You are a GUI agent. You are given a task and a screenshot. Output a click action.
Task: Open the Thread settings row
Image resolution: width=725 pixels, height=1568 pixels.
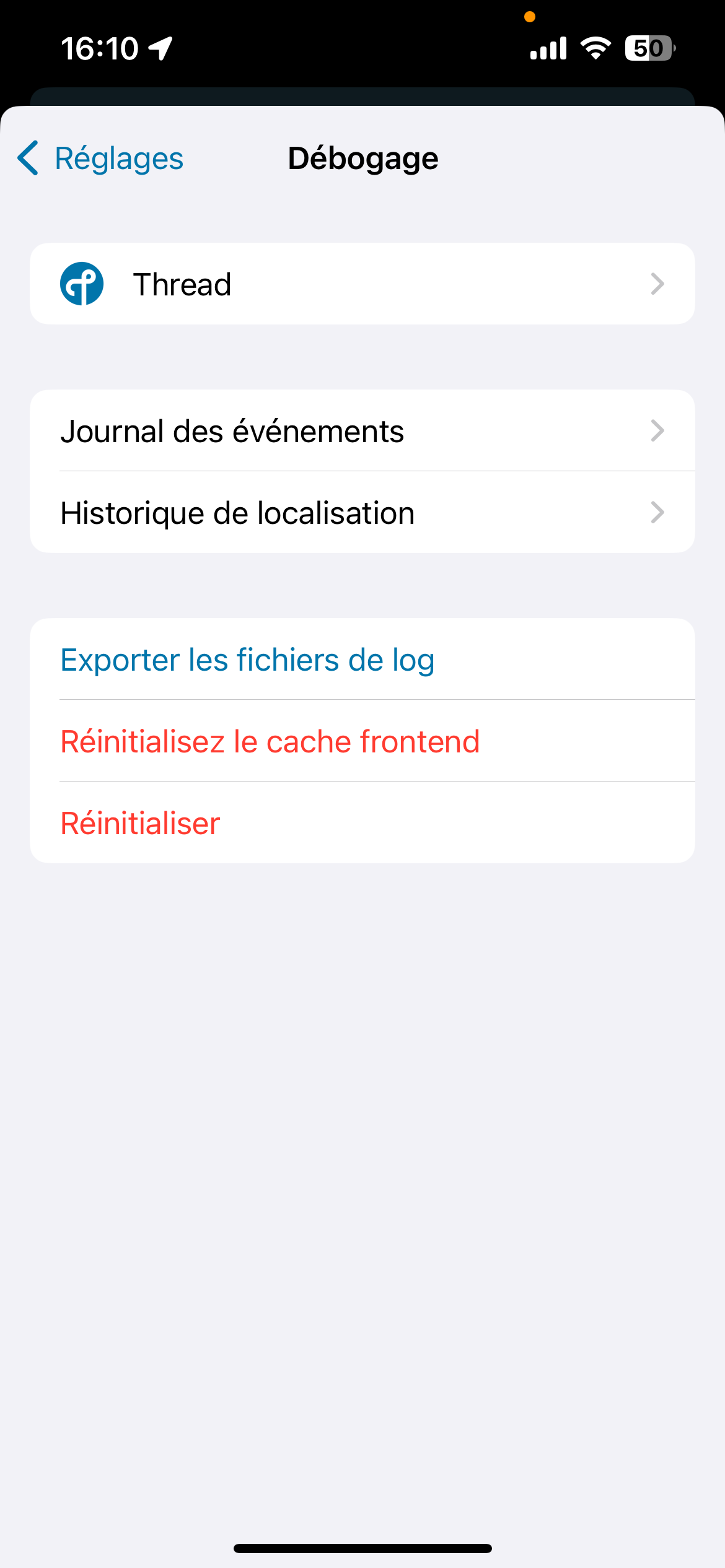coord(362,284)
